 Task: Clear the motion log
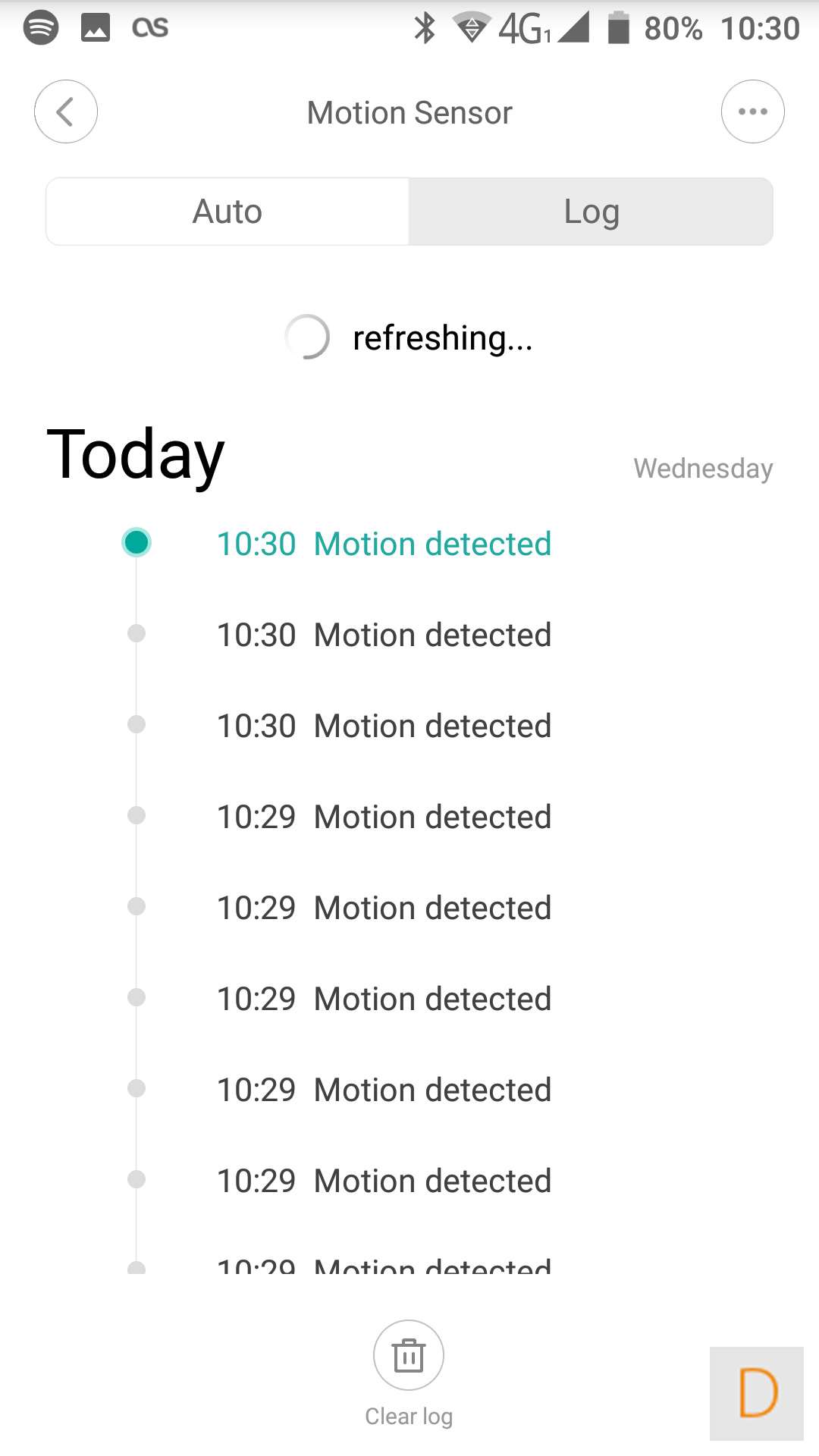point(409,1357)
